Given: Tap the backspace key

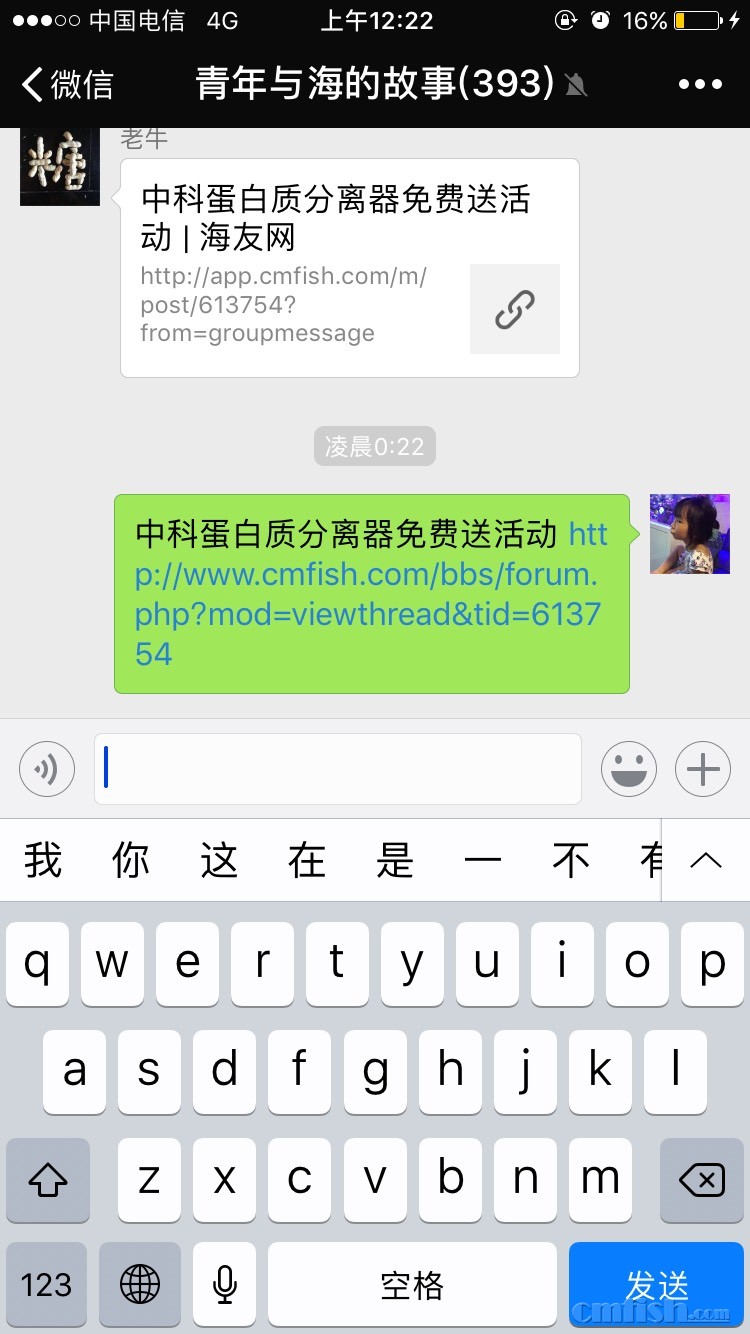Looking at the screenshot, I should click(x=701, y=1180).
